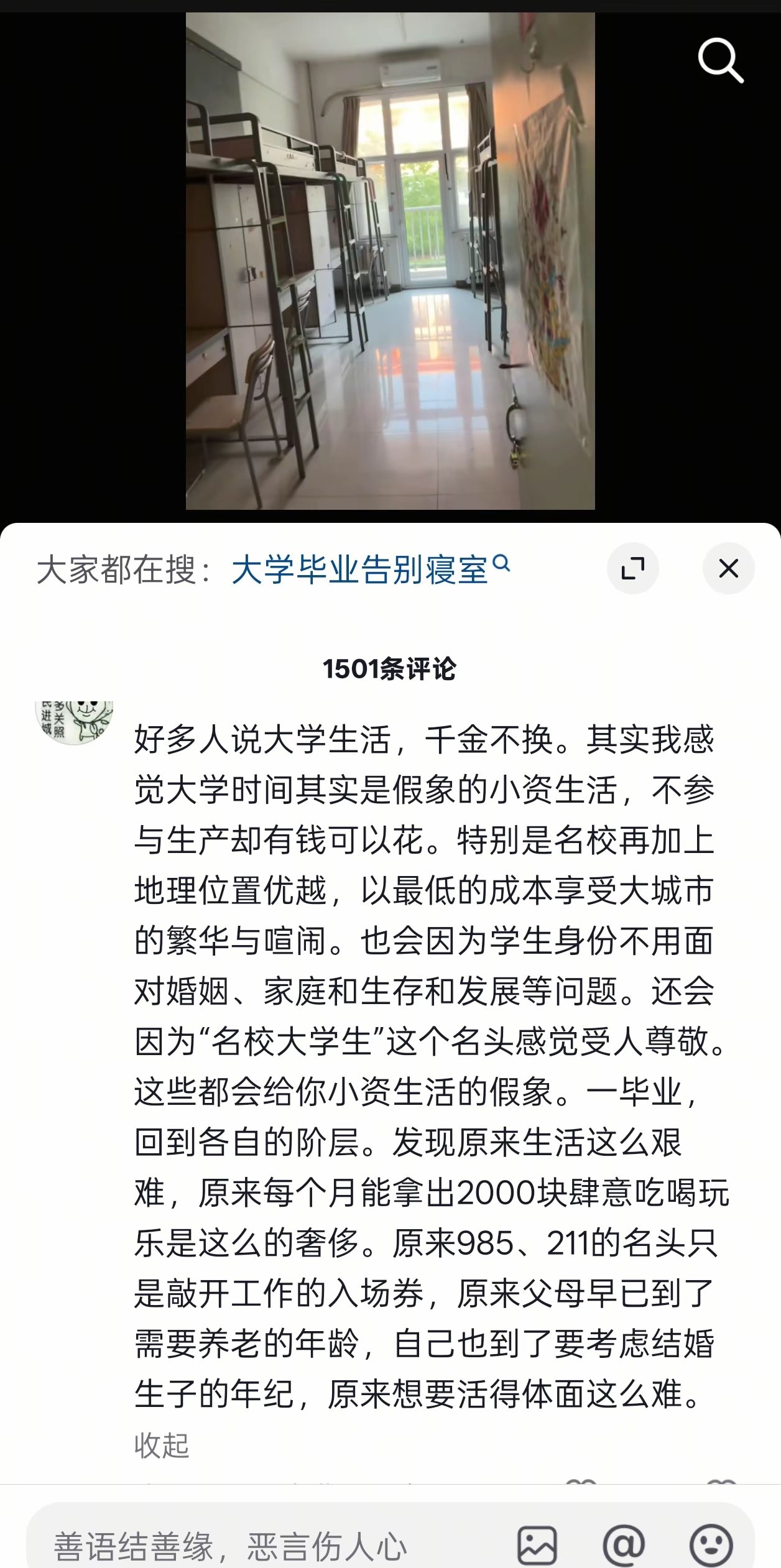Image resolution: width=781 pixels, height=1568 pixels.
Task: Attach an image to the comment
Action: pos(537,1546)
